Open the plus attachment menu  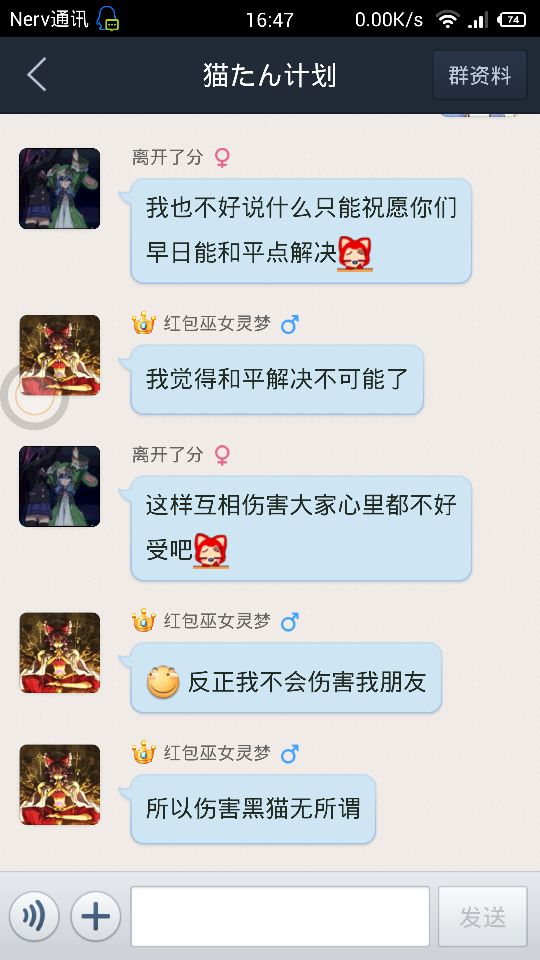coord(96,916)
